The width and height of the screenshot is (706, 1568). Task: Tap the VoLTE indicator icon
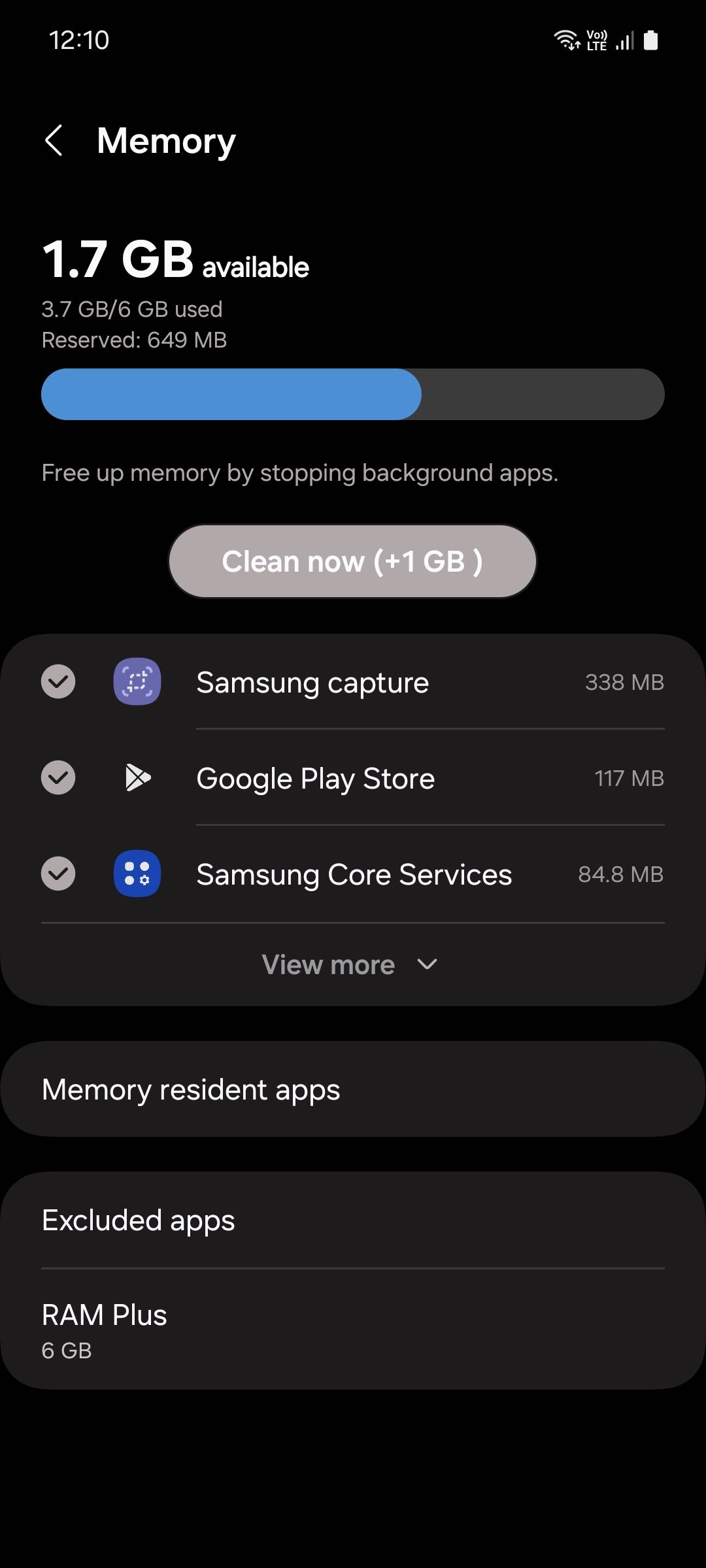pyautogui.click(x=596, y=41)
